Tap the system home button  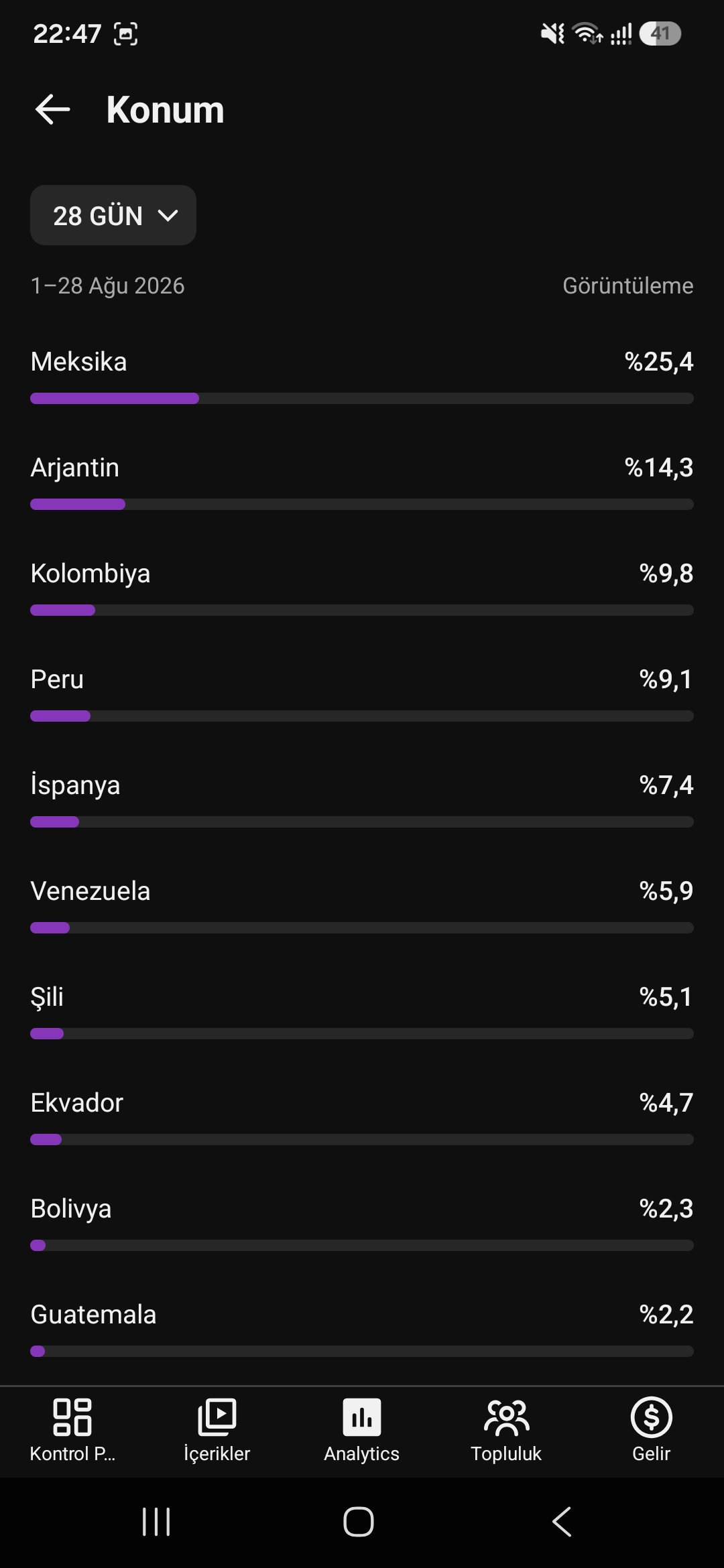pyautogui.click(x=359, y=1522)
